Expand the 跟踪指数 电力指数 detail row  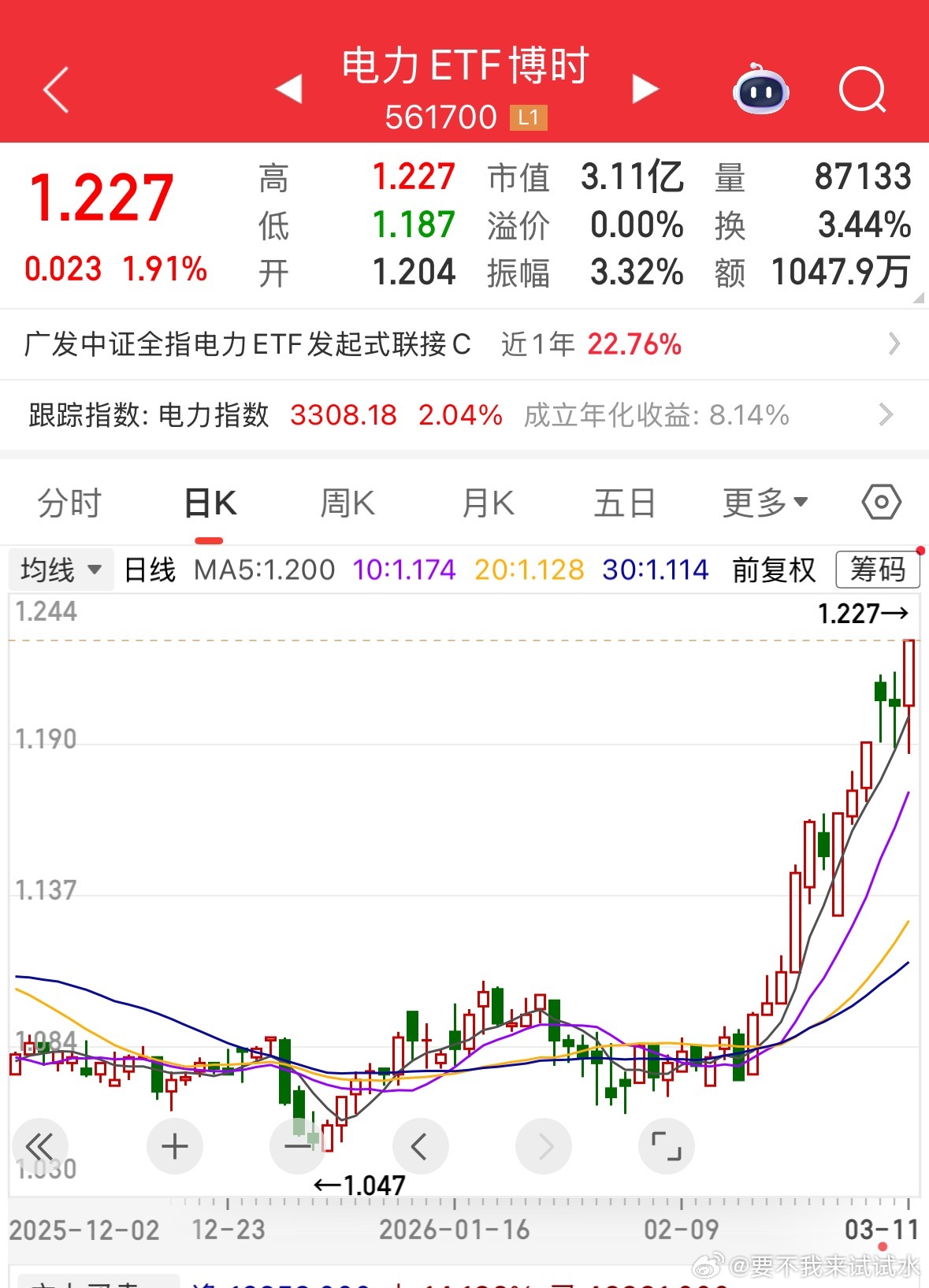coord(465,415)
